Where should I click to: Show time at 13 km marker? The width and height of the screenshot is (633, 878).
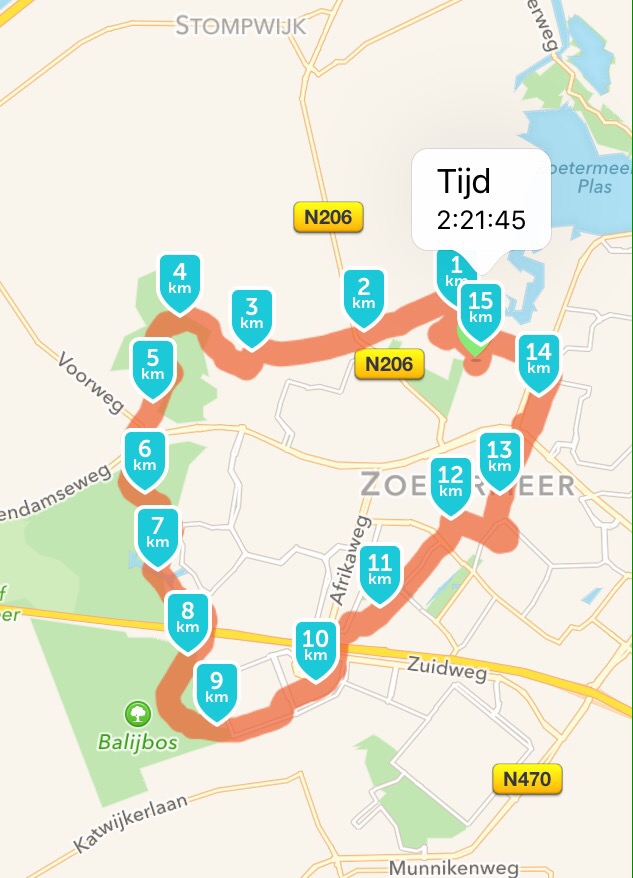[x=500, y=456]
